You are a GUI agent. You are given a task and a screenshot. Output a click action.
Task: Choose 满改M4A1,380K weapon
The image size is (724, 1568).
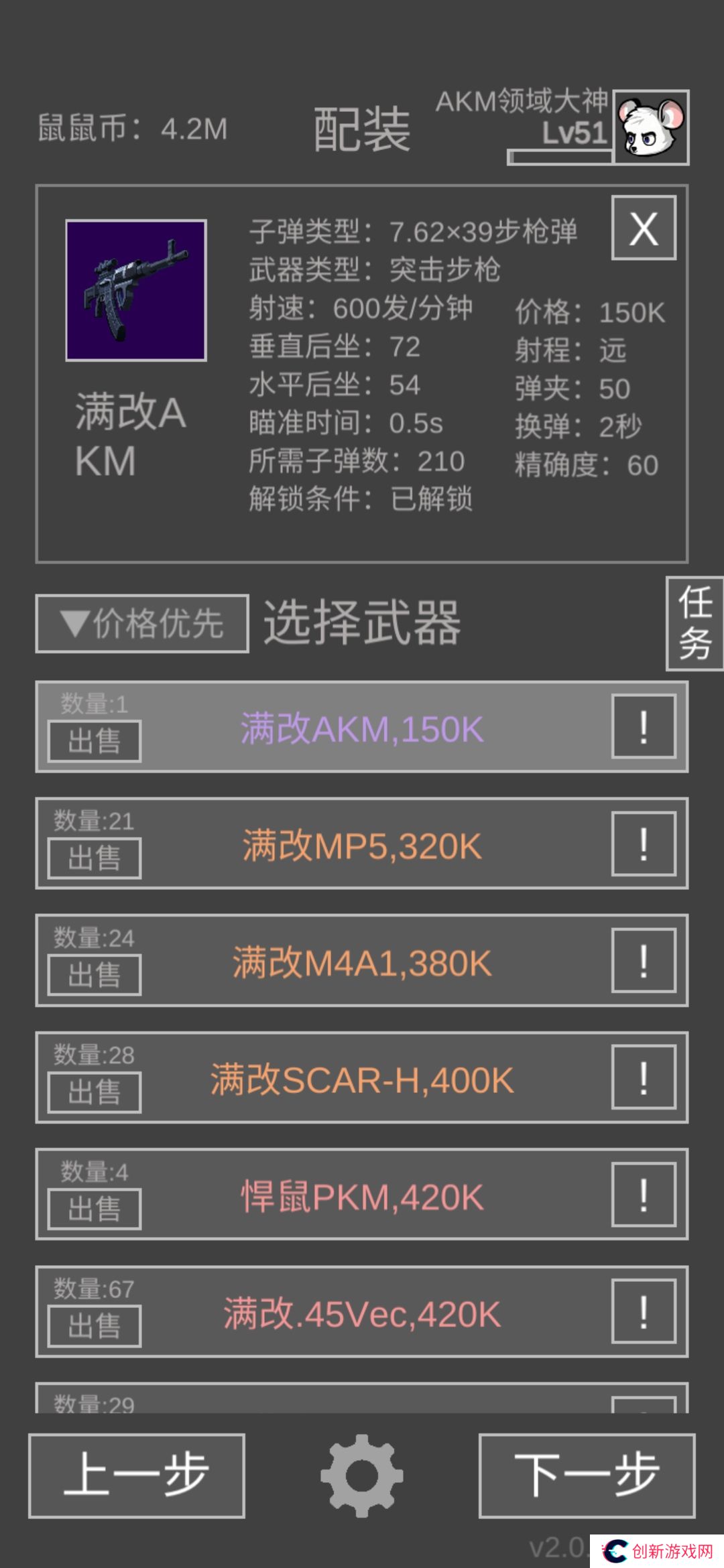point(362,962)
